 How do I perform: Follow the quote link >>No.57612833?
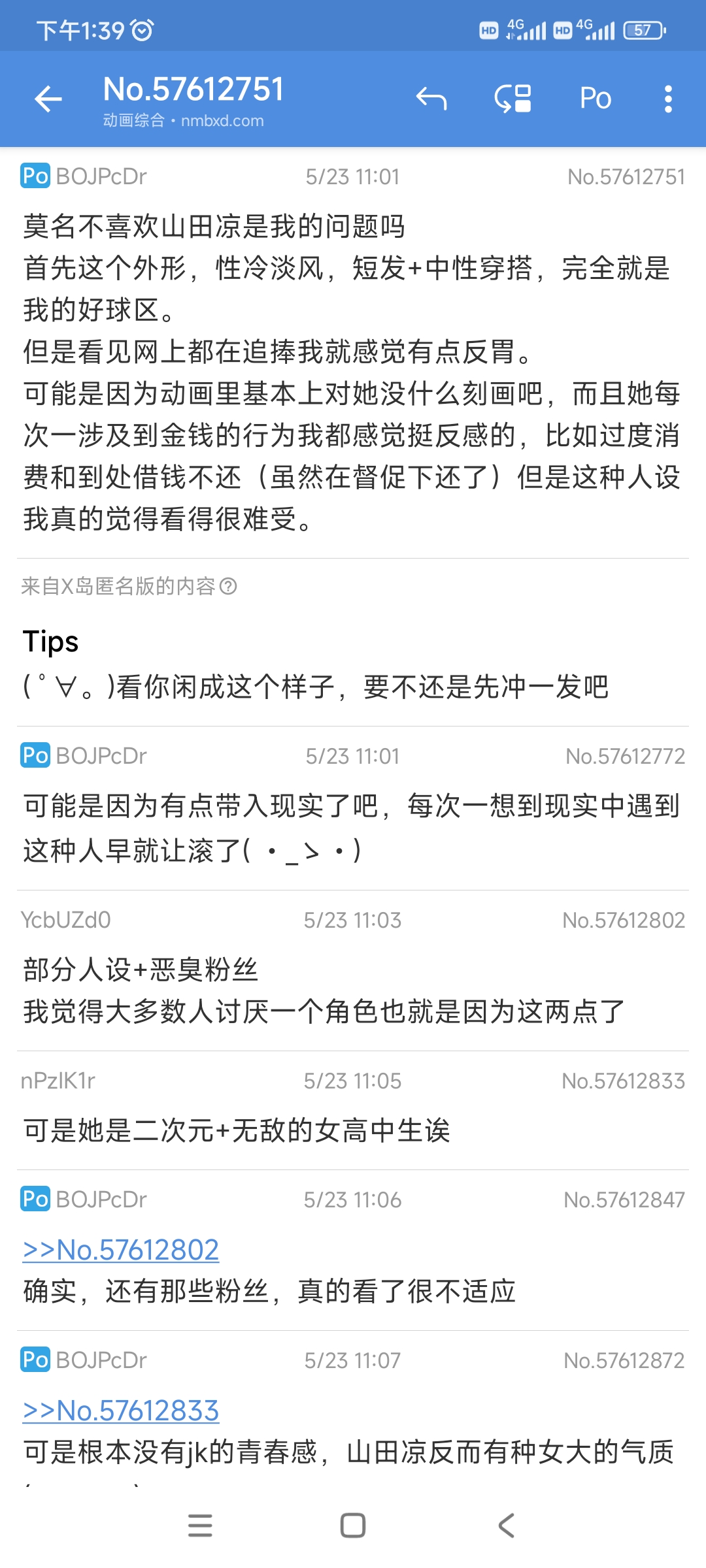(x=121, y=1411)
